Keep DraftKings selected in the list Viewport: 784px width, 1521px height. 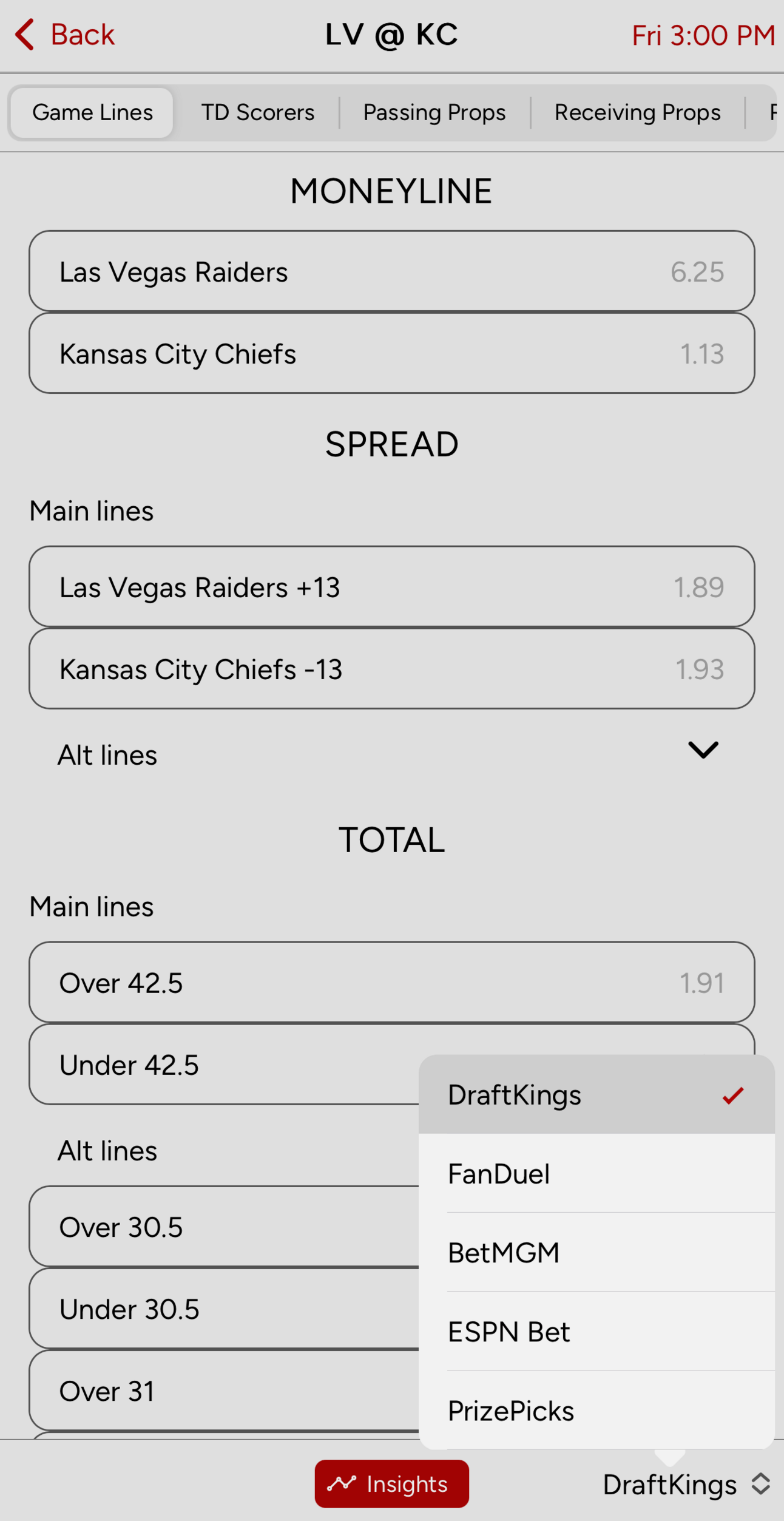click(596, 1094)
